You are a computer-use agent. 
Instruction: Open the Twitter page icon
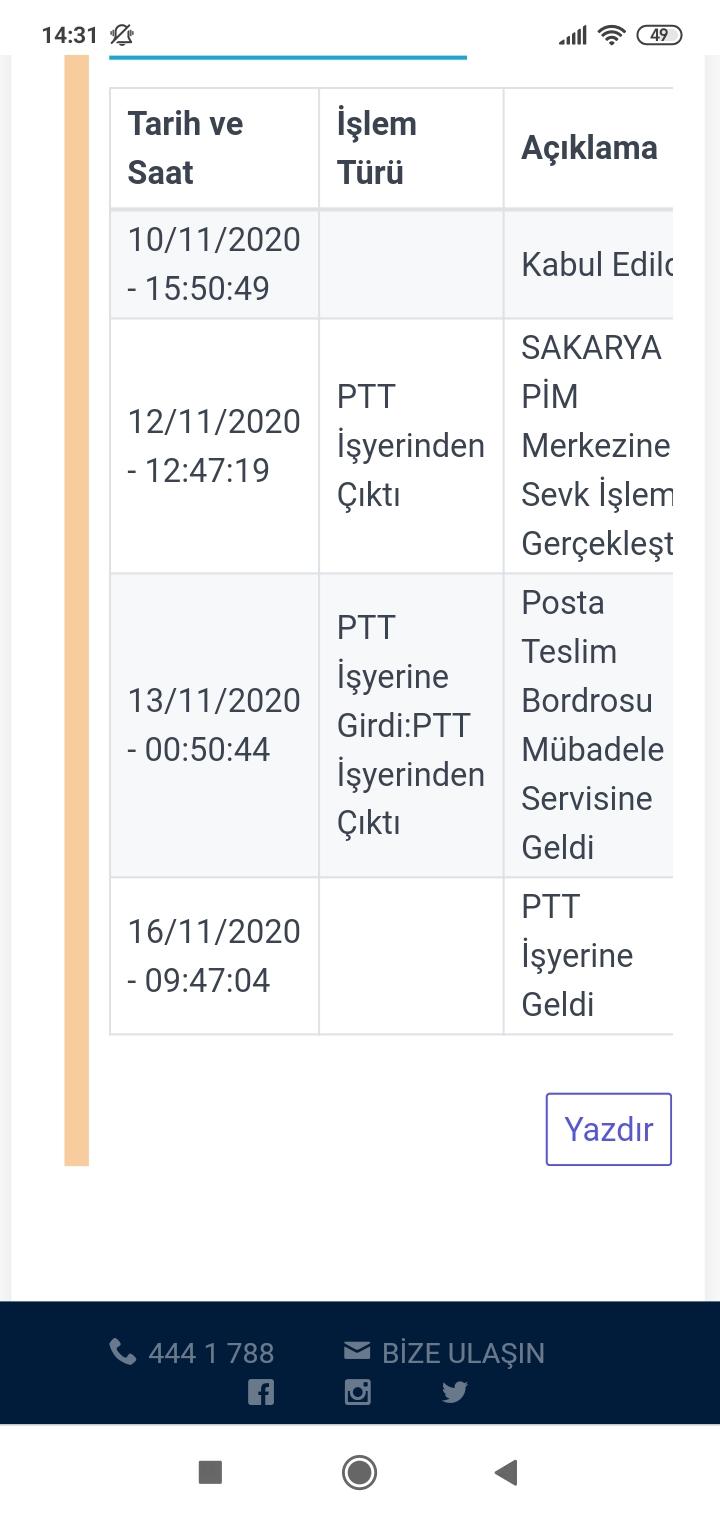coord(455,1392)
